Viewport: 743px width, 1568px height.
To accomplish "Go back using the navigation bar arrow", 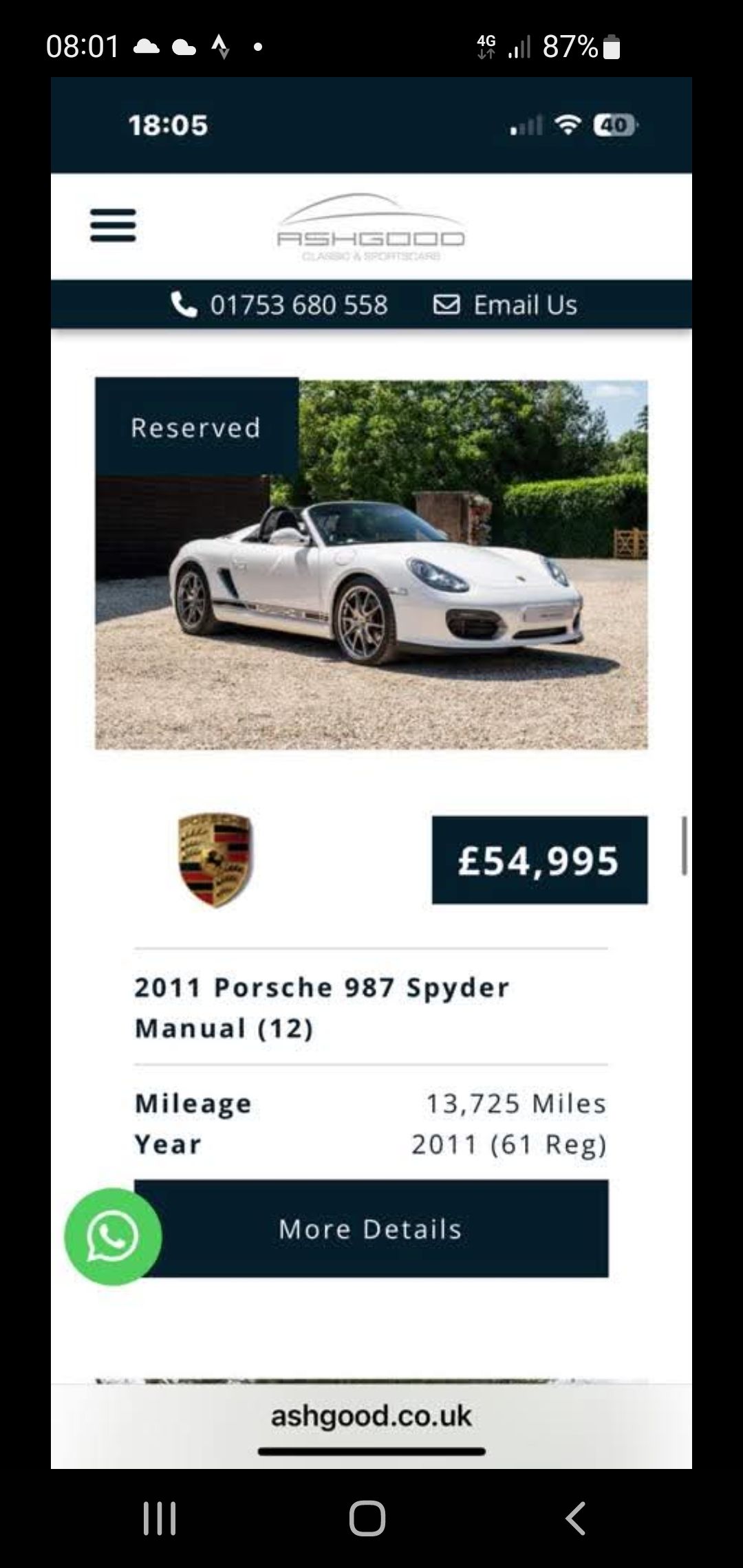I will 575,1518.
